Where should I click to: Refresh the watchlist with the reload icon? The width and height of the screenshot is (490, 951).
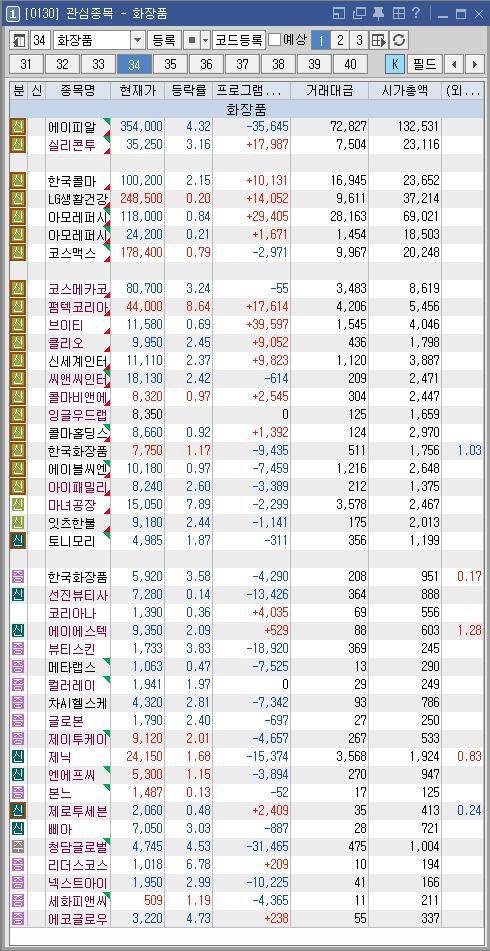[x=398, y=41]
